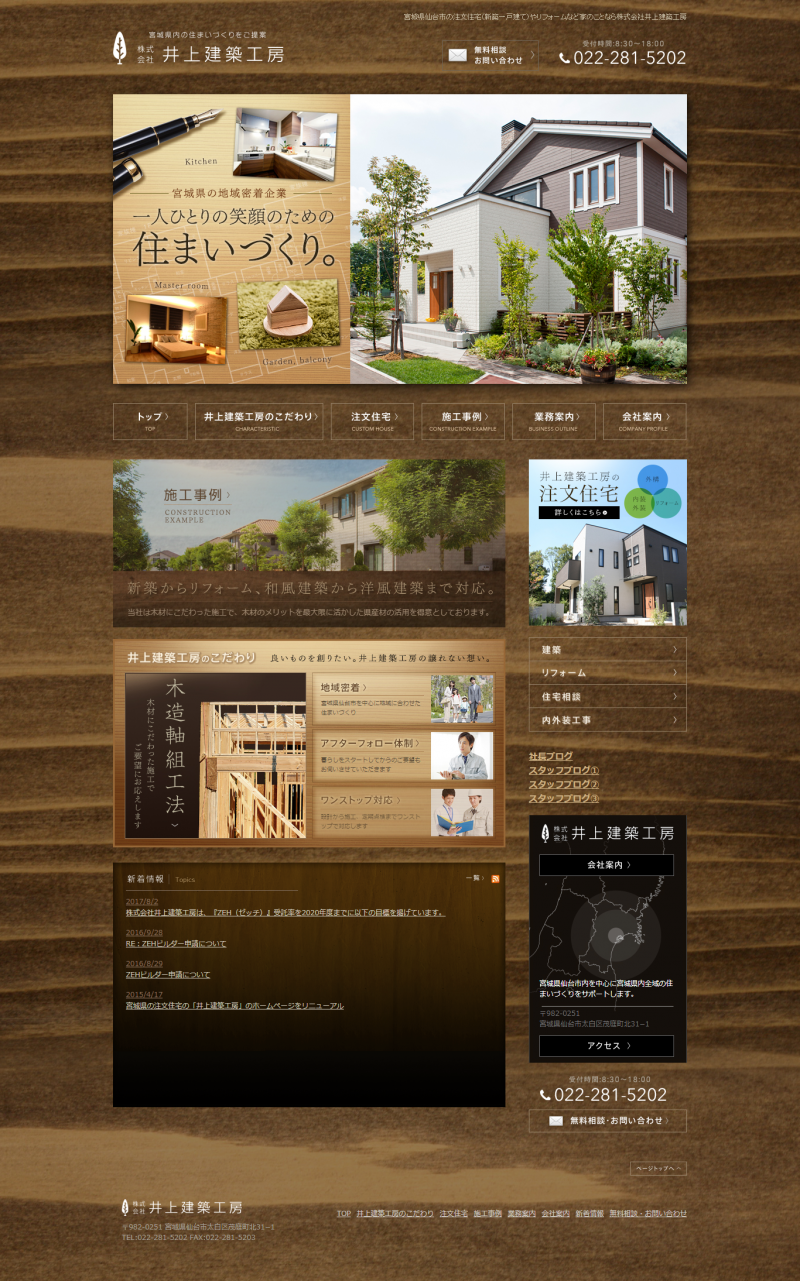Open the リフォーム sidebar menu row
The image size is (800, 1281).
[608, 673]
